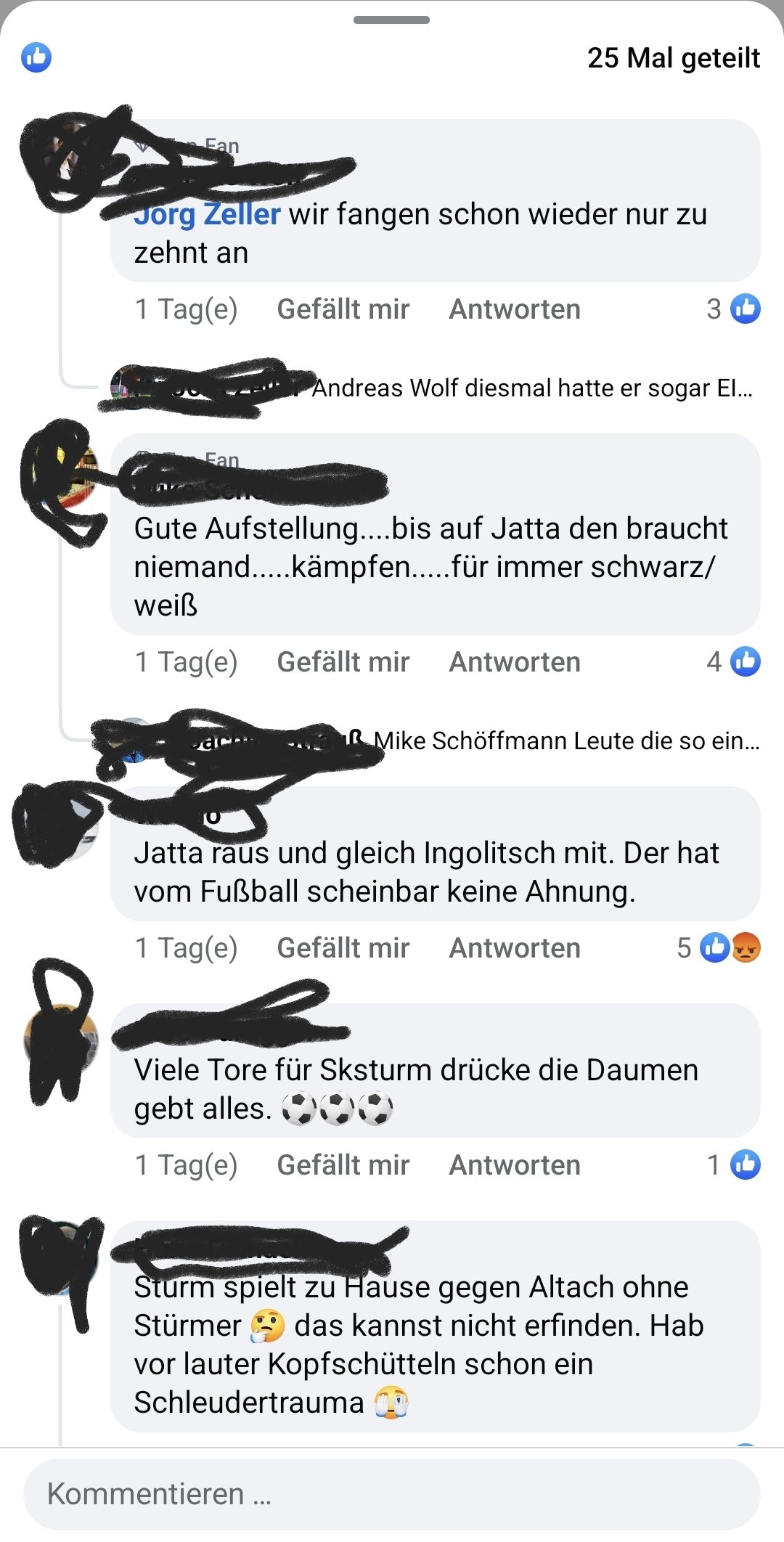Viewport: 784px width, 1542px height.
Task: Like the Viele Tore für Sksturm comment
Action: point(343,1165)
